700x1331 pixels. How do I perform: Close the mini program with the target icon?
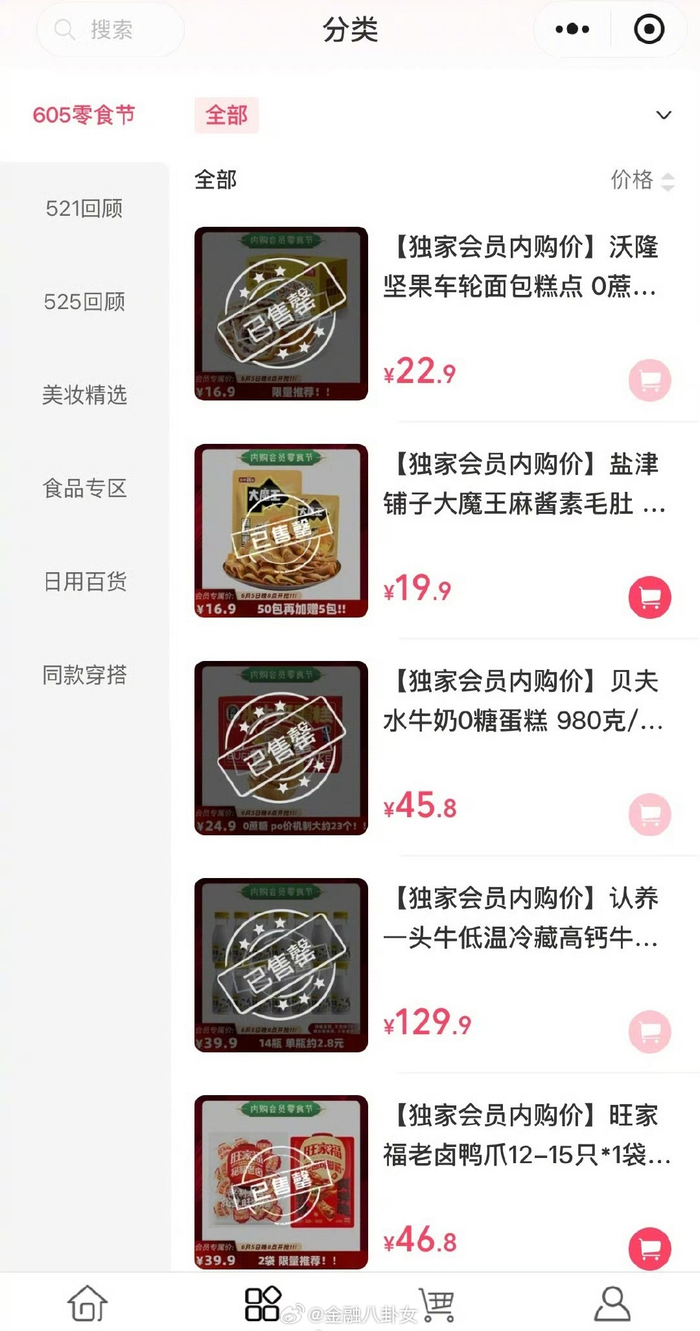649,30
